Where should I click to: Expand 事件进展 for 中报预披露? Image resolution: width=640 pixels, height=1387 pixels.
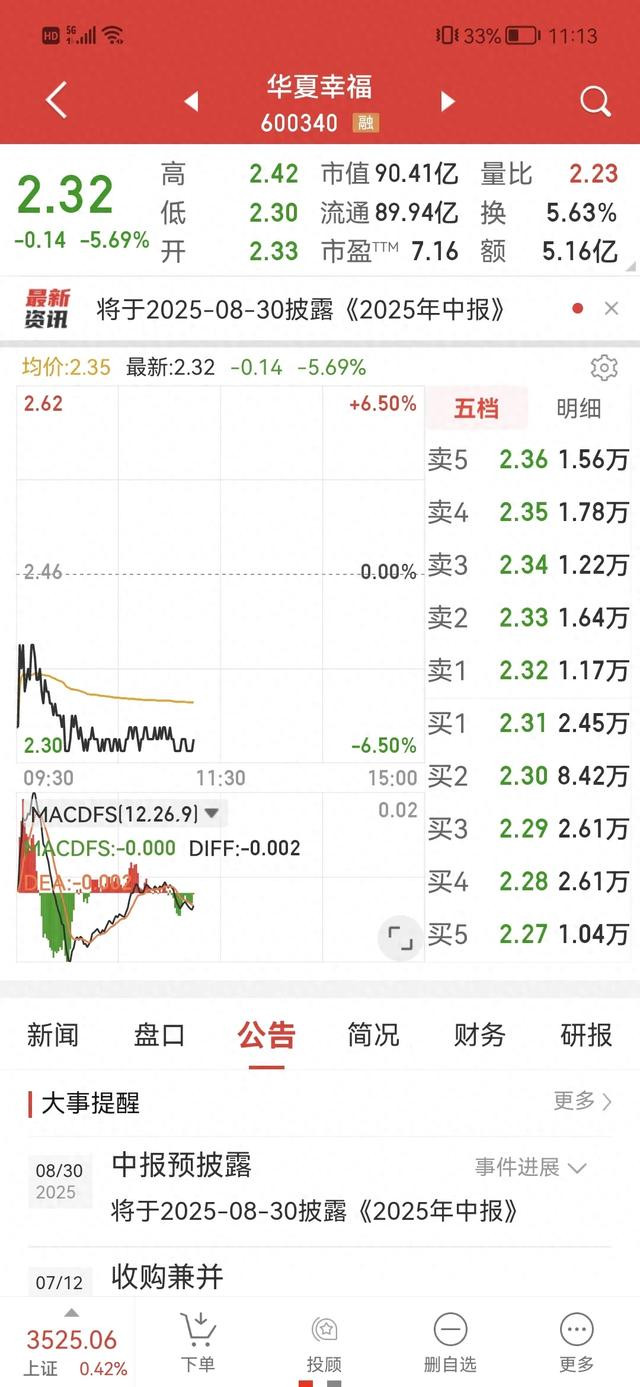(531, 1167)
